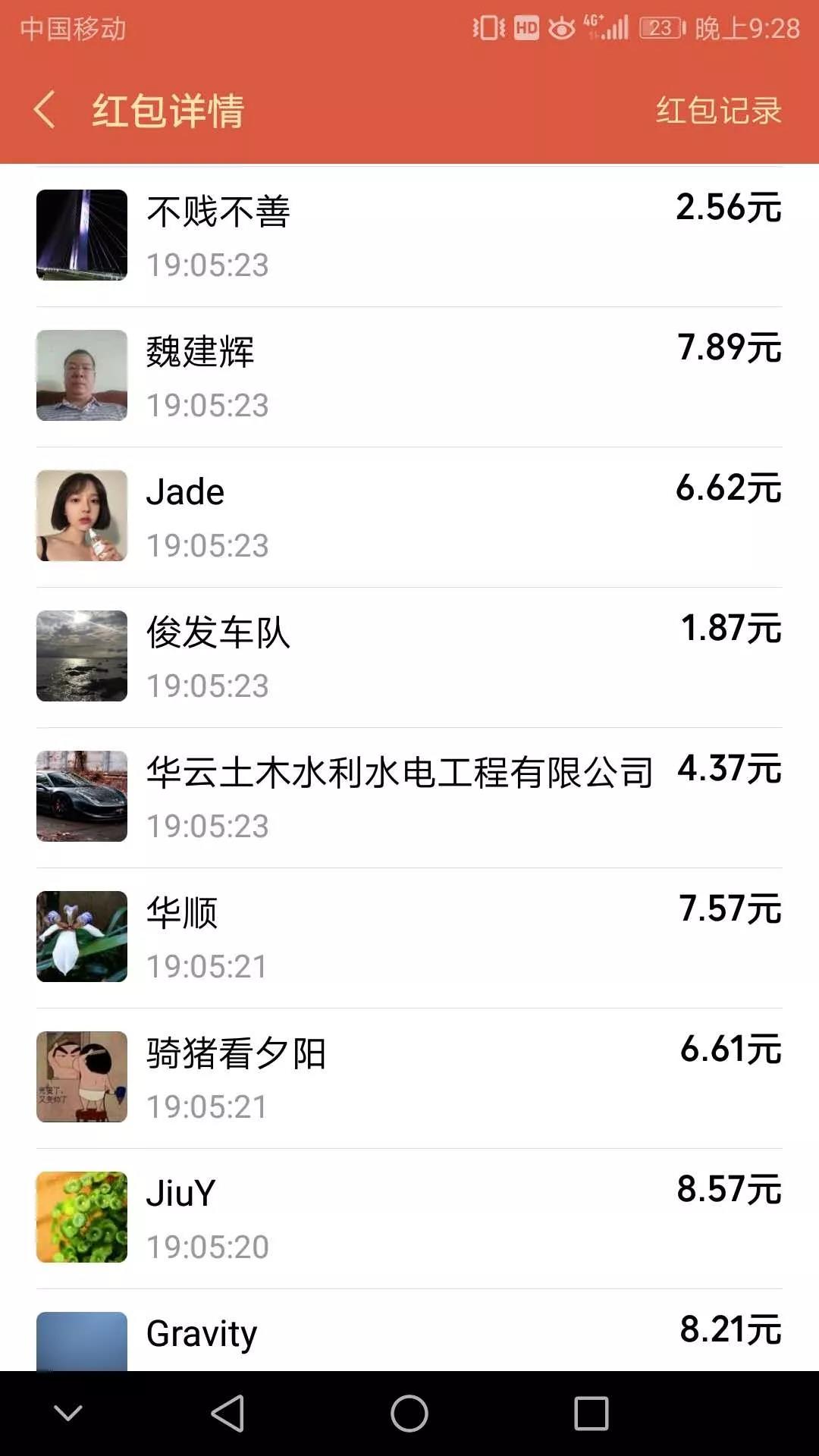Open 红包记录 red packet history
The width and height of the screenshot is (819, 1456).
[x=718, y=111]
